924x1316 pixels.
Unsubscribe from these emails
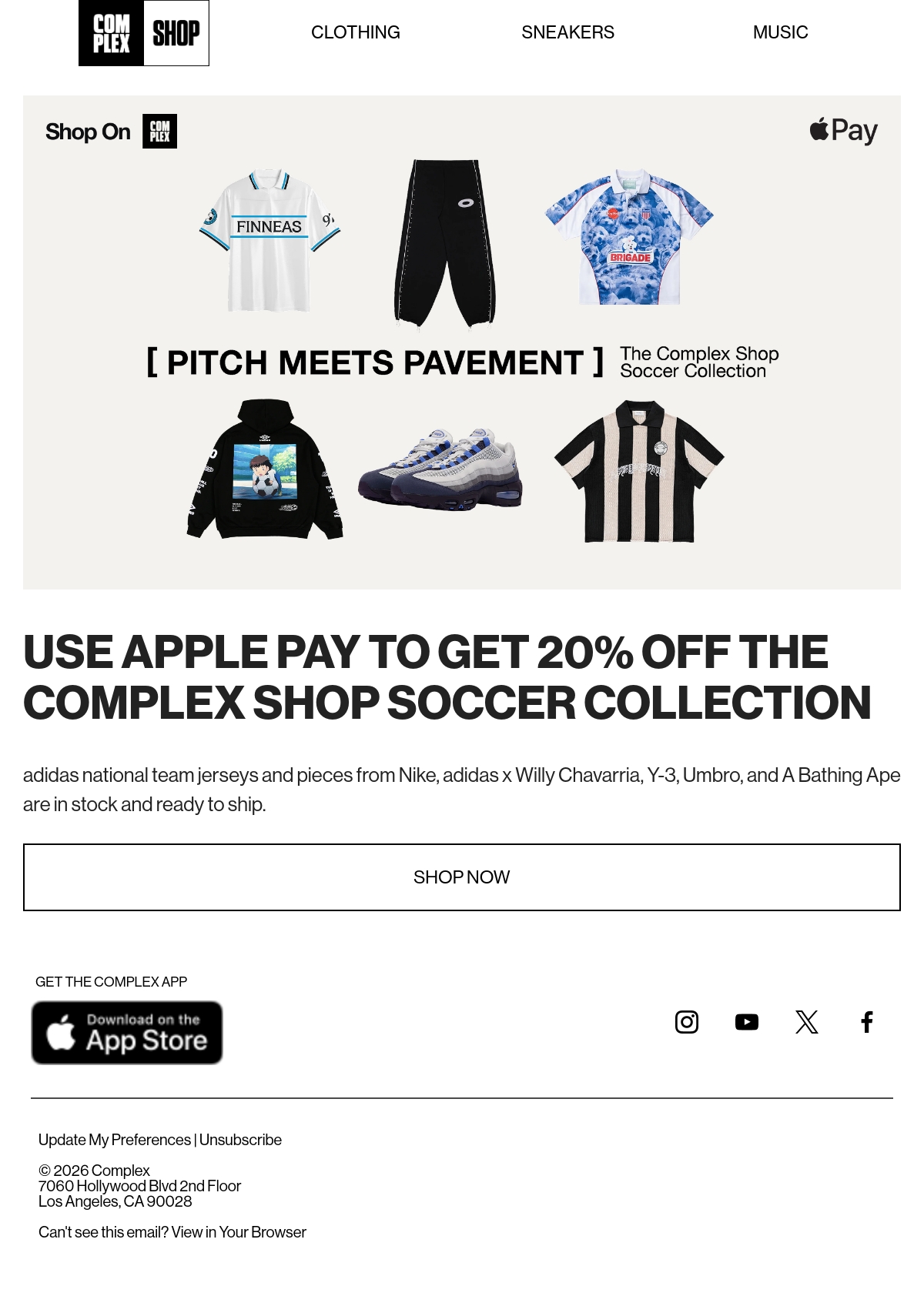click(240, 1140)
